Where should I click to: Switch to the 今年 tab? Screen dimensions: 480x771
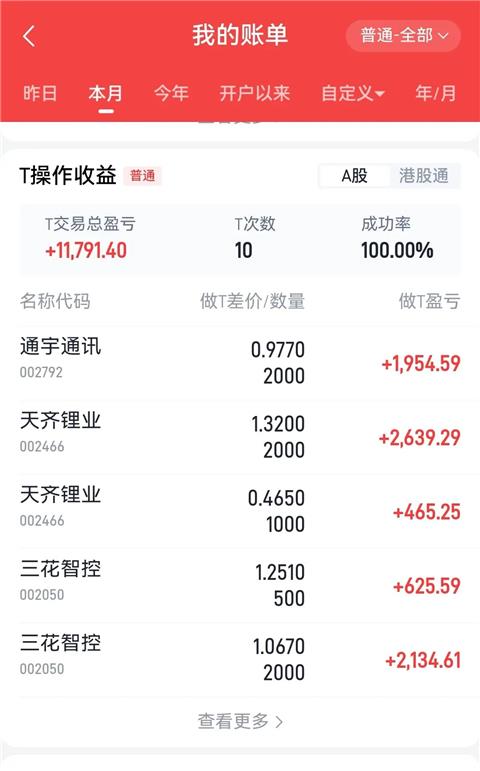171,93
